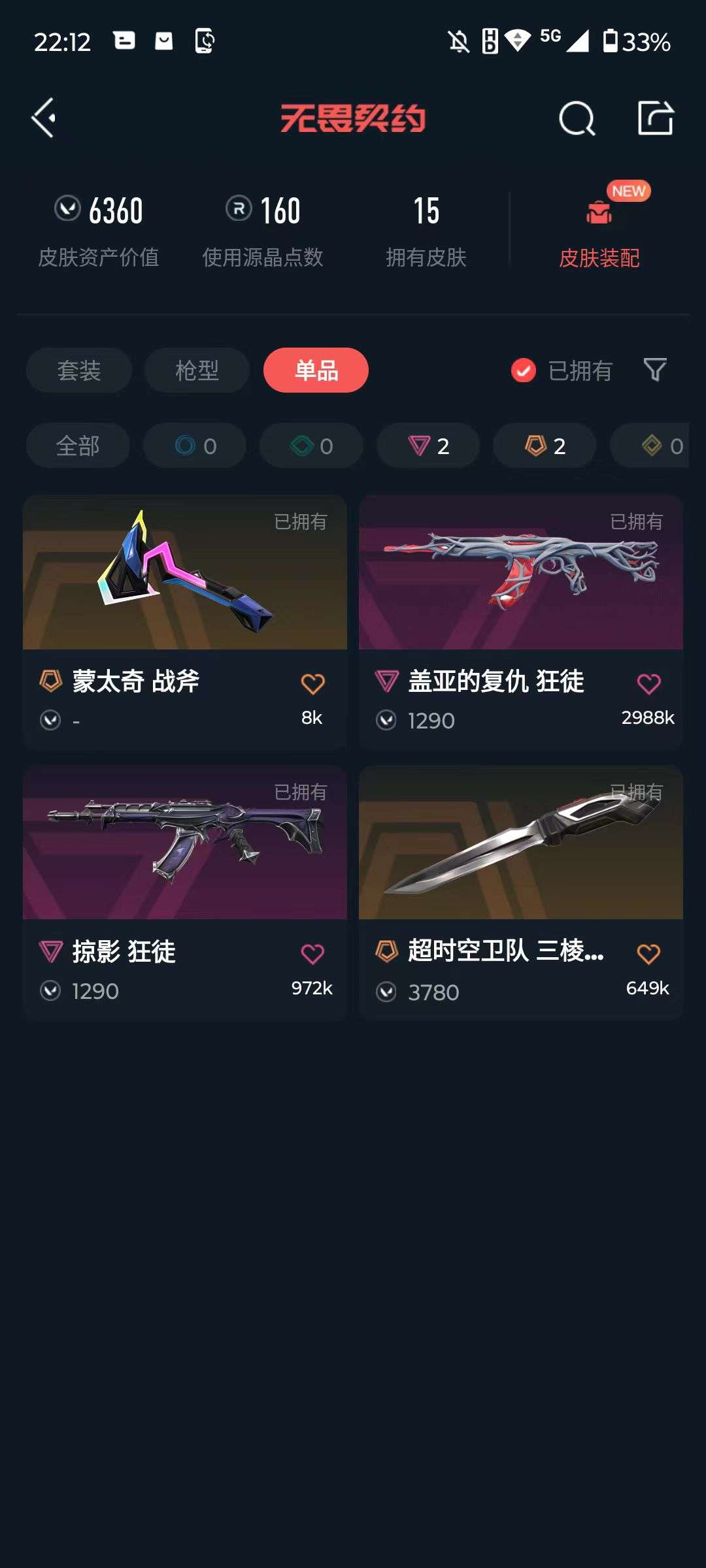Select the 全部 filter chip

[x=77, y=446]
